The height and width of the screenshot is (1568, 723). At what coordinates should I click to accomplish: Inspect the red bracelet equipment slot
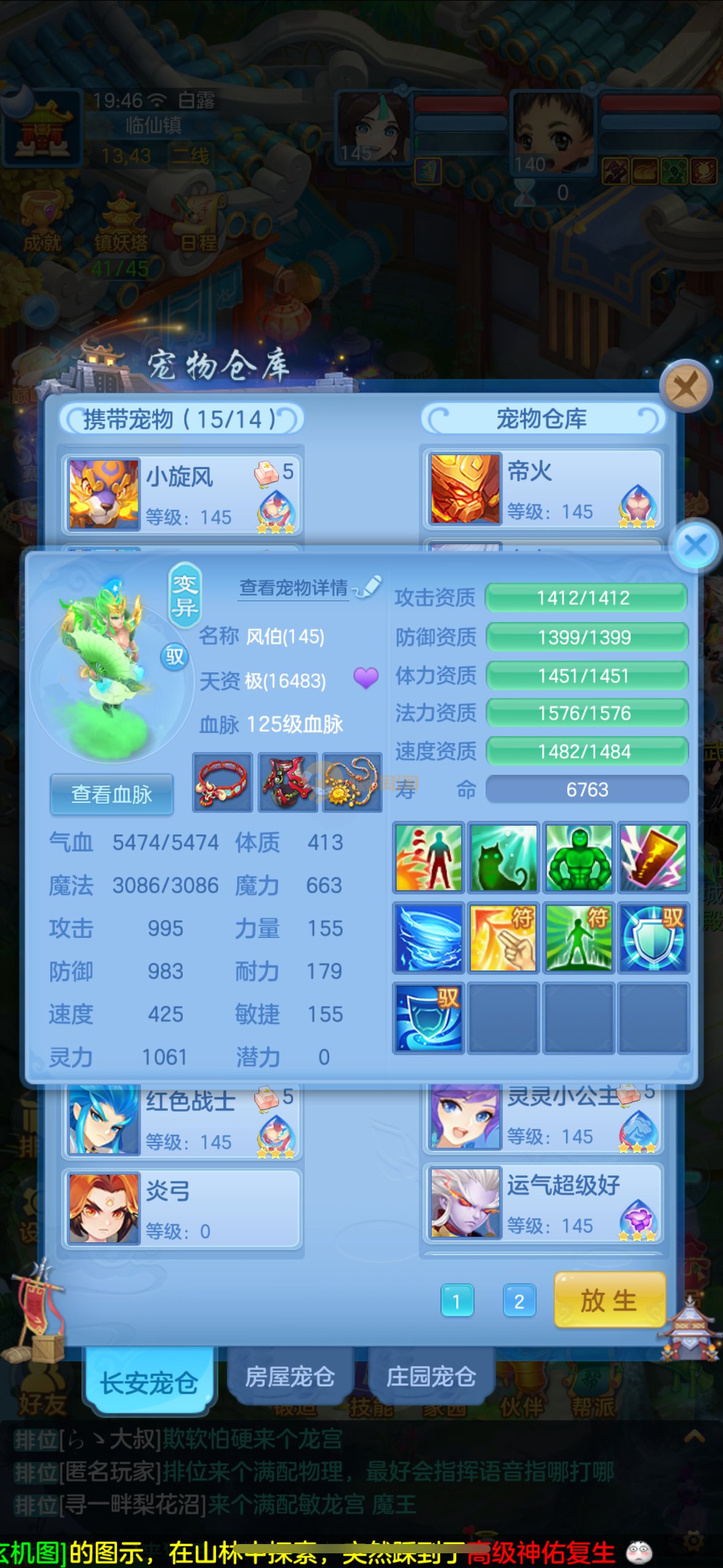[x=223, y=783]
